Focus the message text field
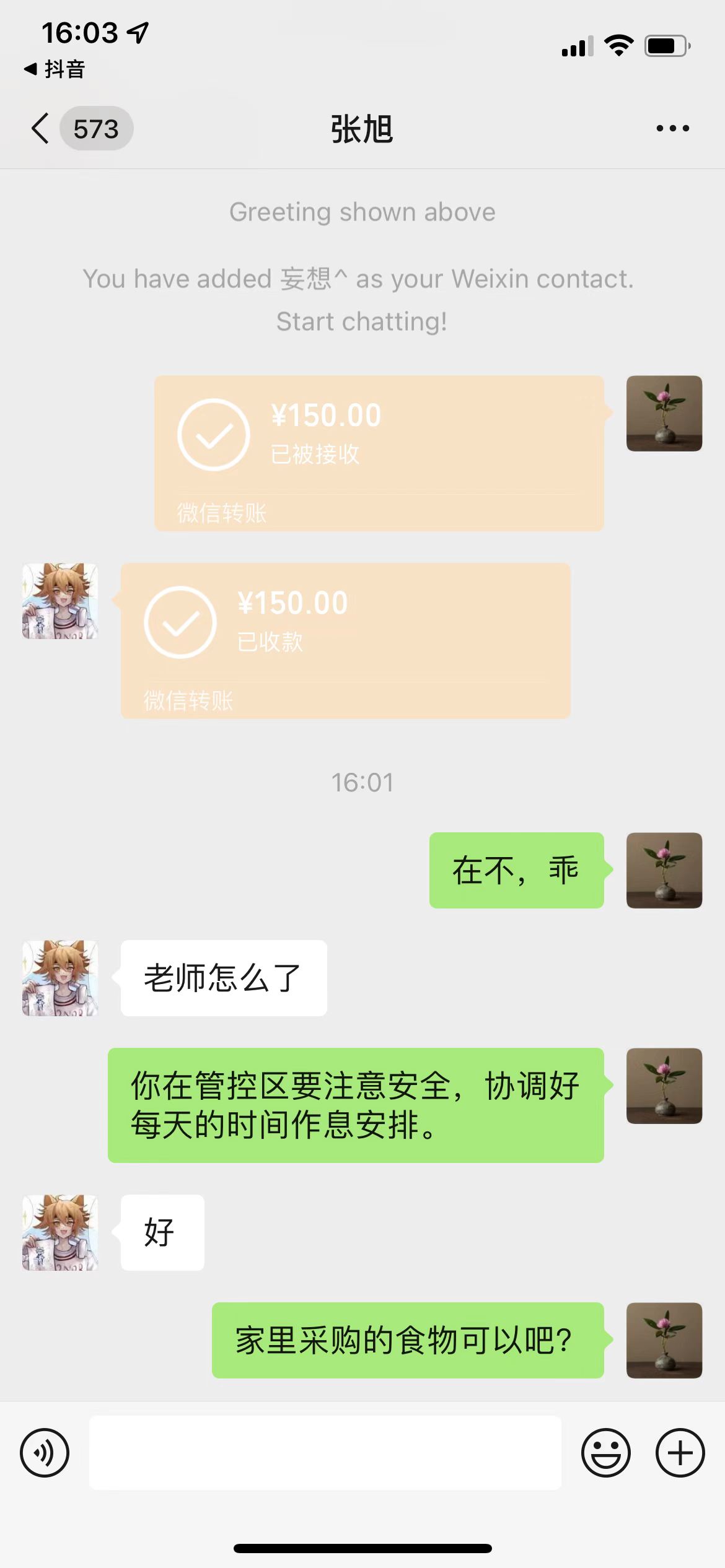Screen dimensions: 725x1568 325,1453
